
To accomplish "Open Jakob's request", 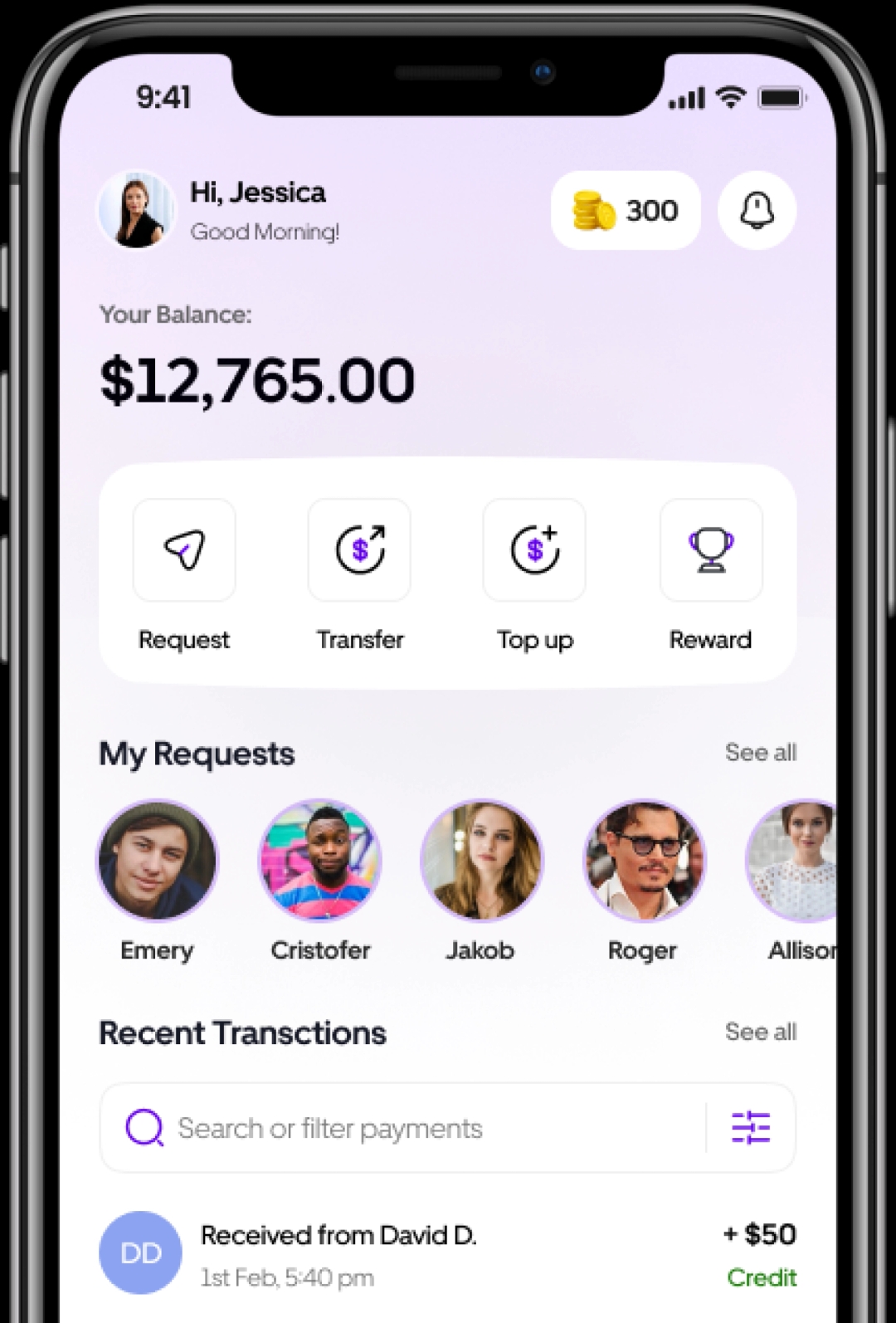I will pyautogui.click(x=481, y=861).
